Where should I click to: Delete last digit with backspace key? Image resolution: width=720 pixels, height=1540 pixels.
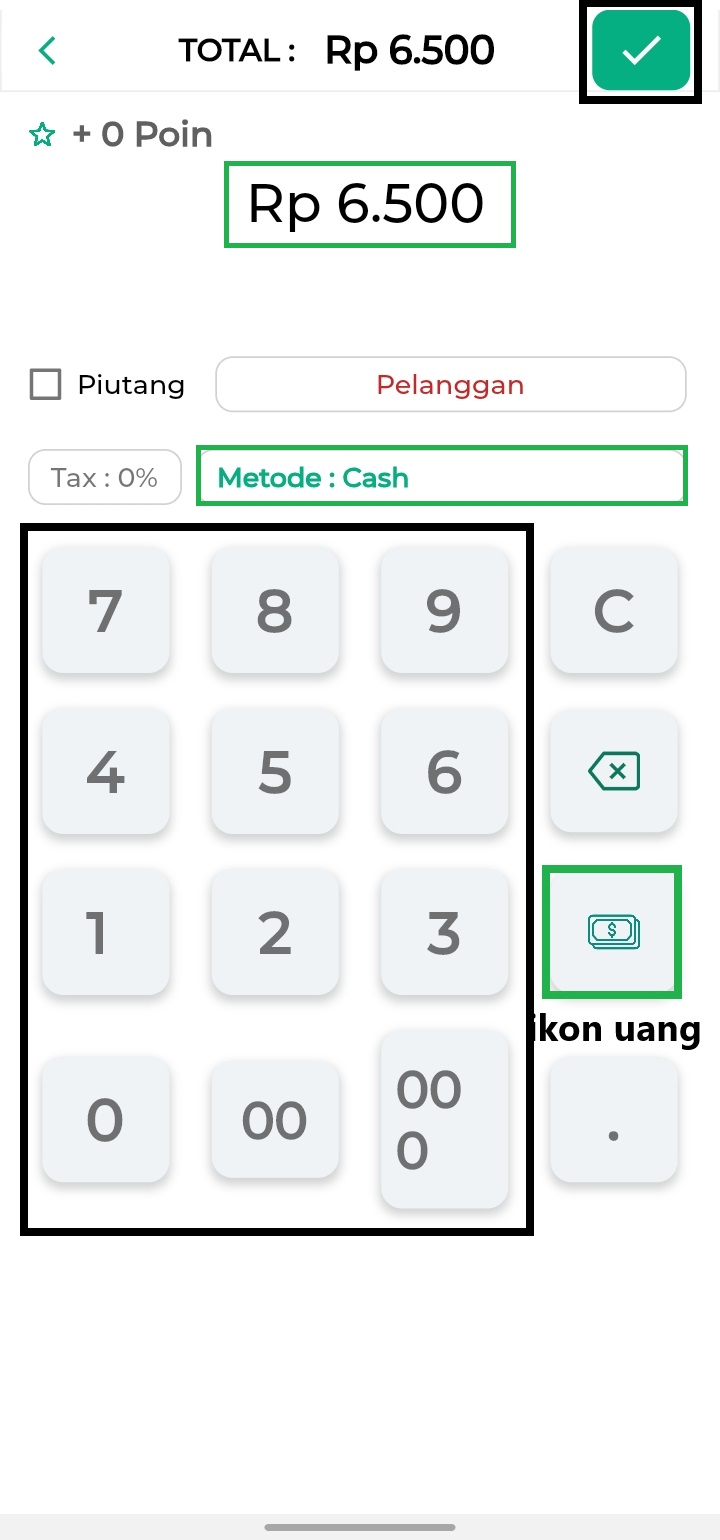pyautogui.click(x=613, y=771)
